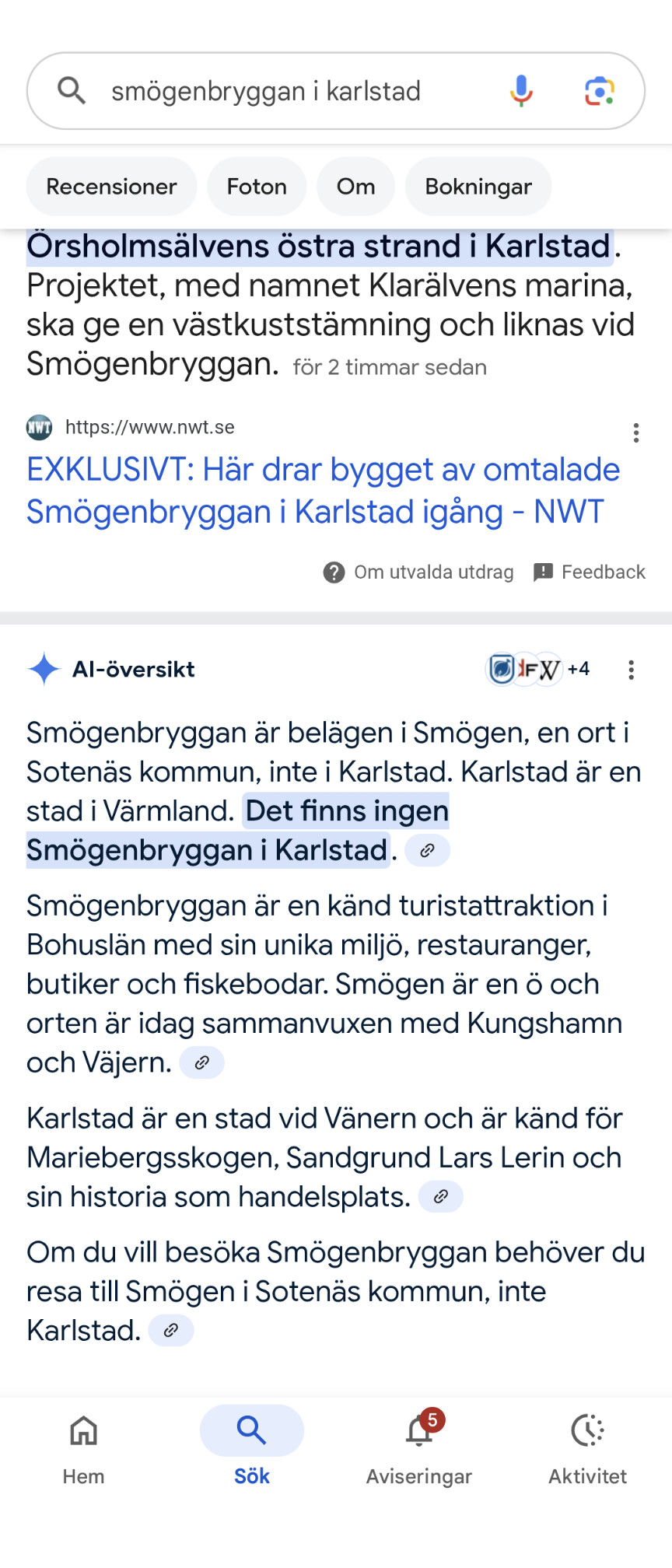Start voice search with the microphone
This screenshot has width=672, height=1568.
click(521, 91)
